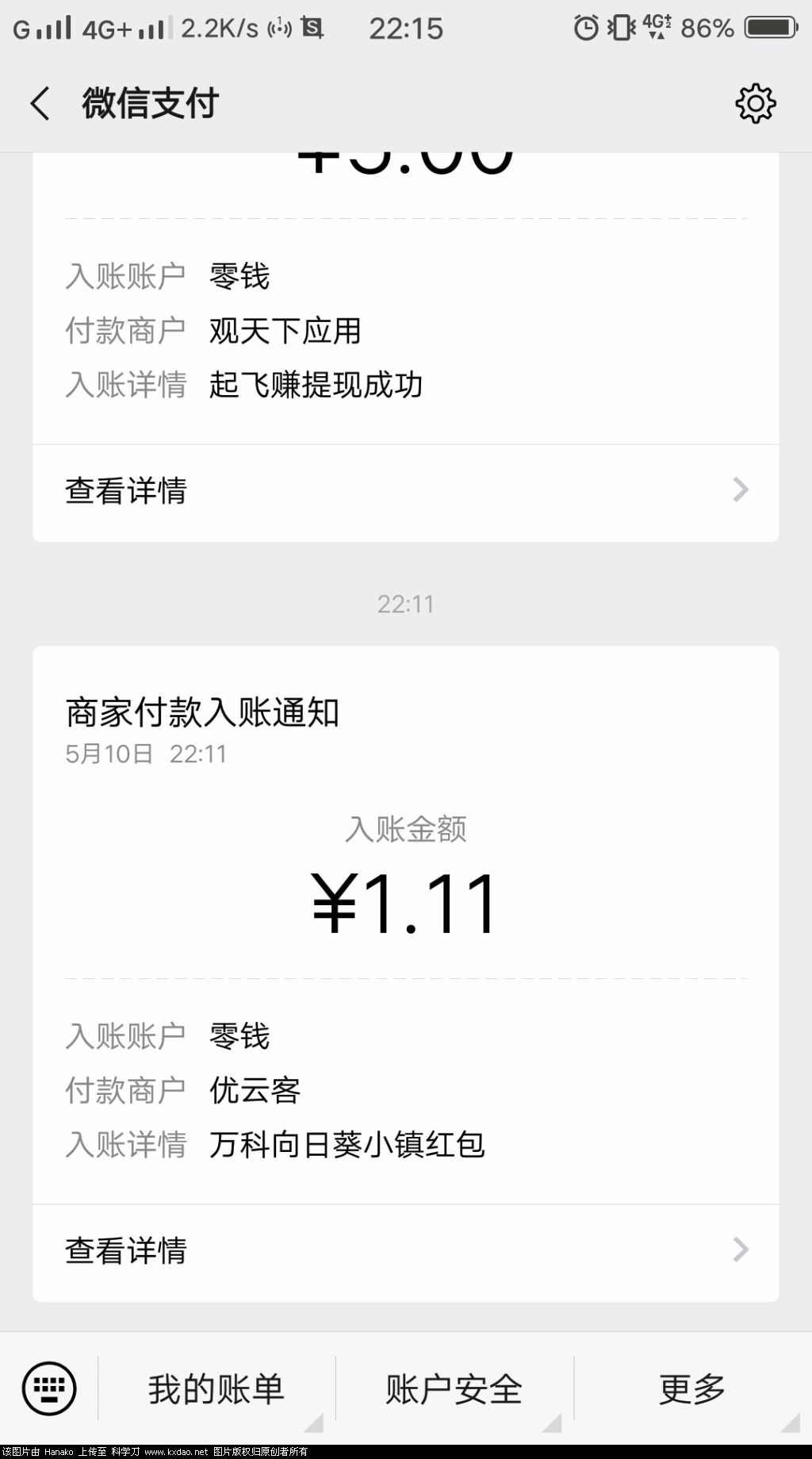View details of 万科向日葵小镇红包 payment
812x1459 pixels.
[x=405, y=1251]
